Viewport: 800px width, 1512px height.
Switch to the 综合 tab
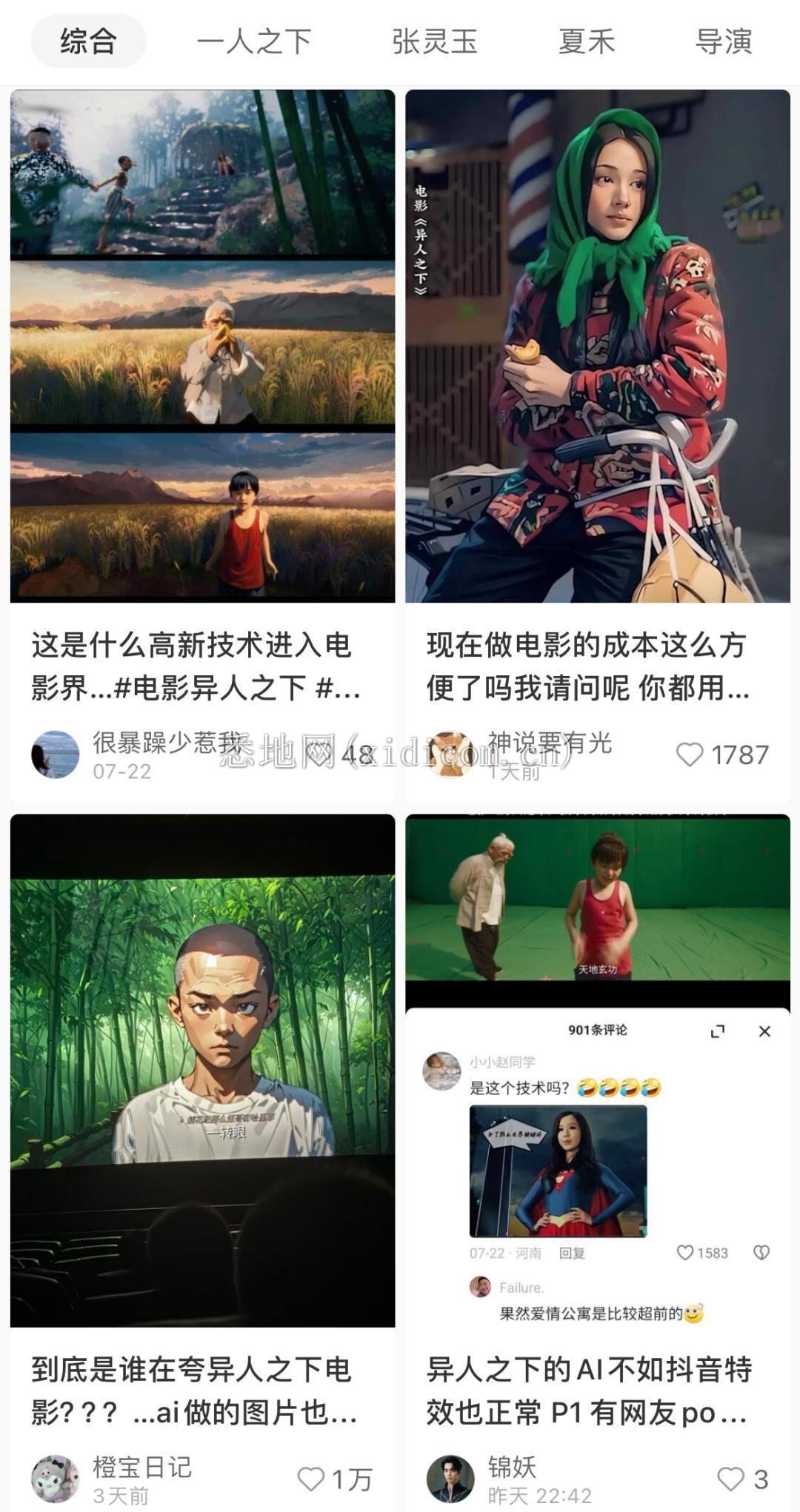(88, 41)
